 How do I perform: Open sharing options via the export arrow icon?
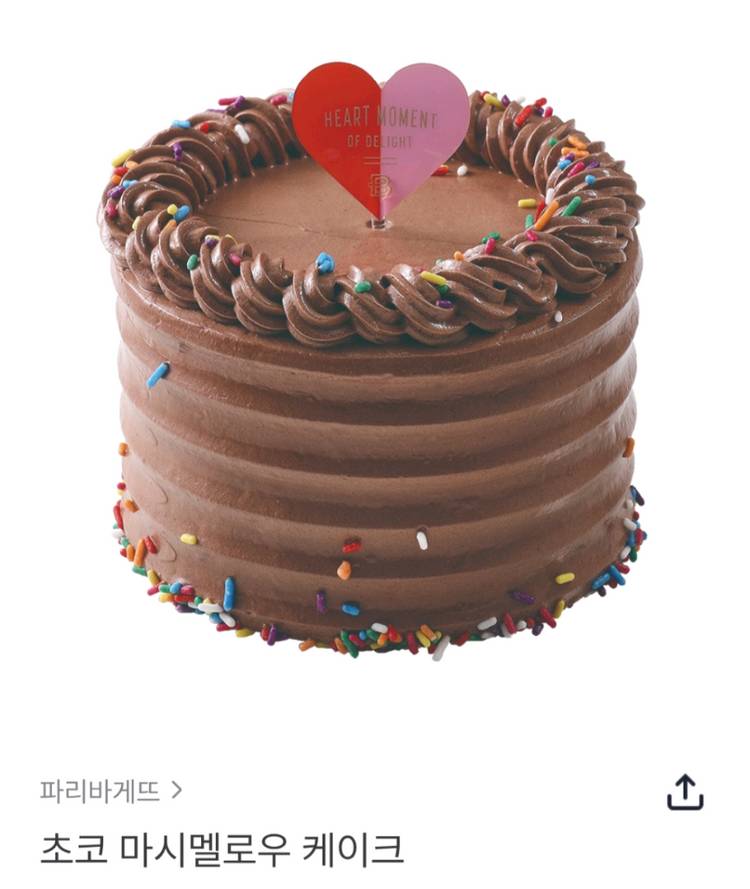tap(686, 793)
